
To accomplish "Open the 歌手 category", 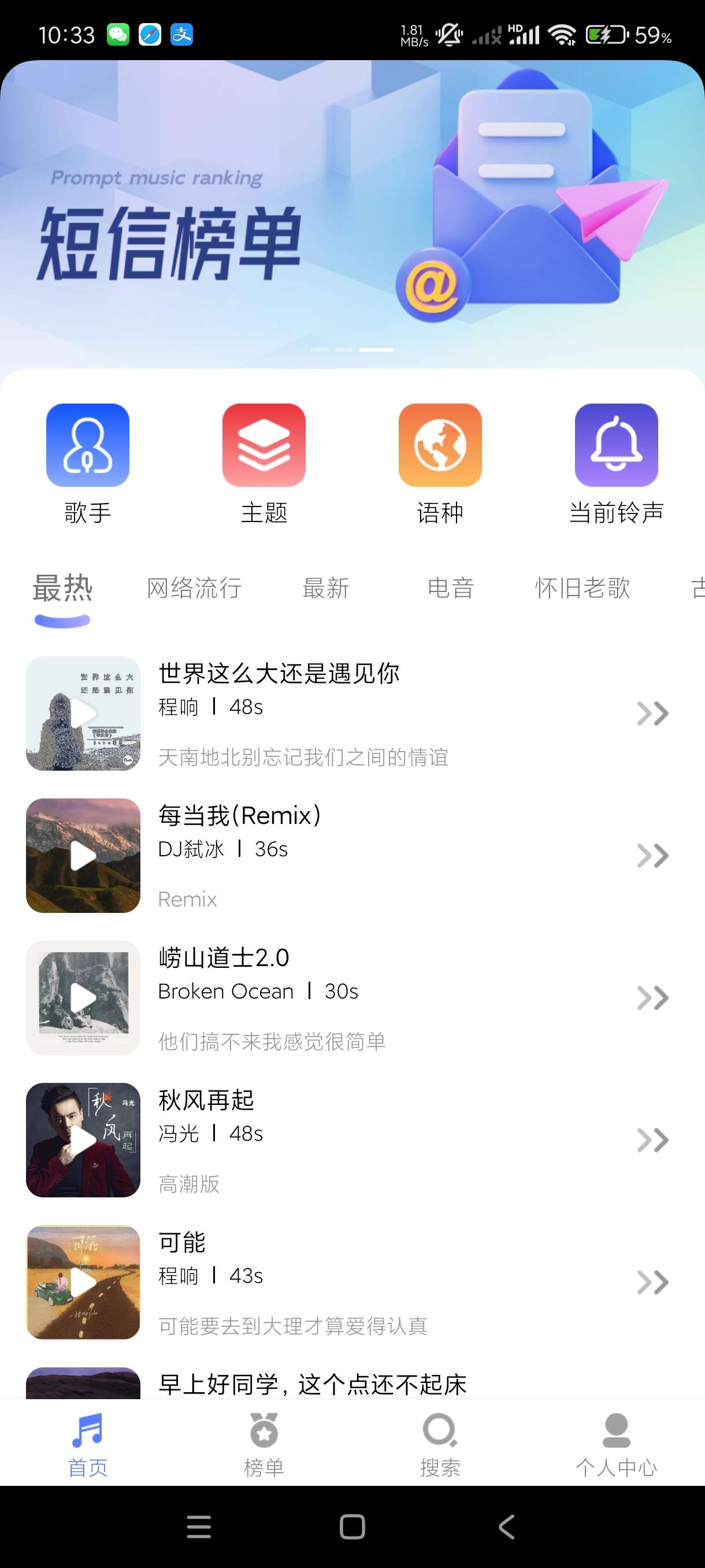I will click(88, 463).
